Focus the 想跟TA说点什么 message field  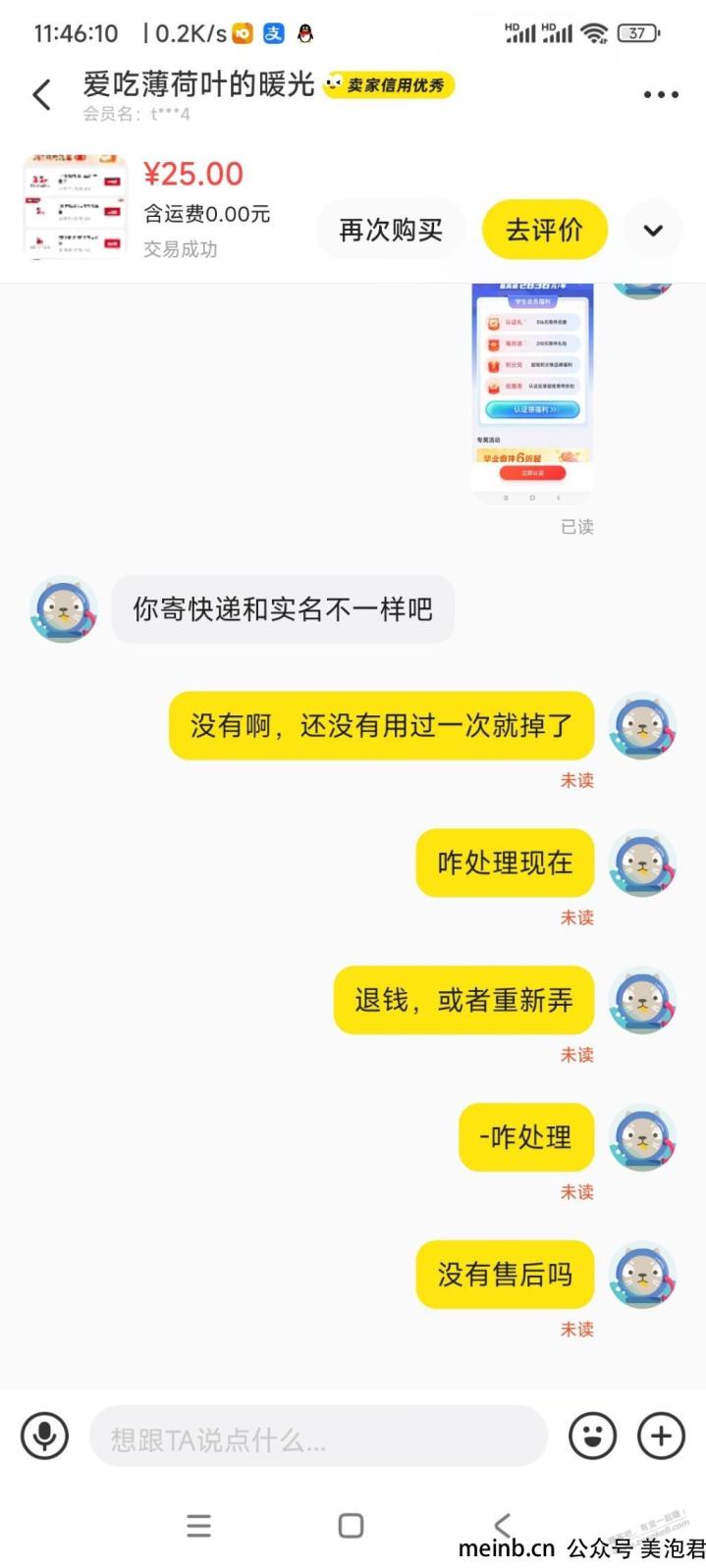click(x=317, y=1438)
